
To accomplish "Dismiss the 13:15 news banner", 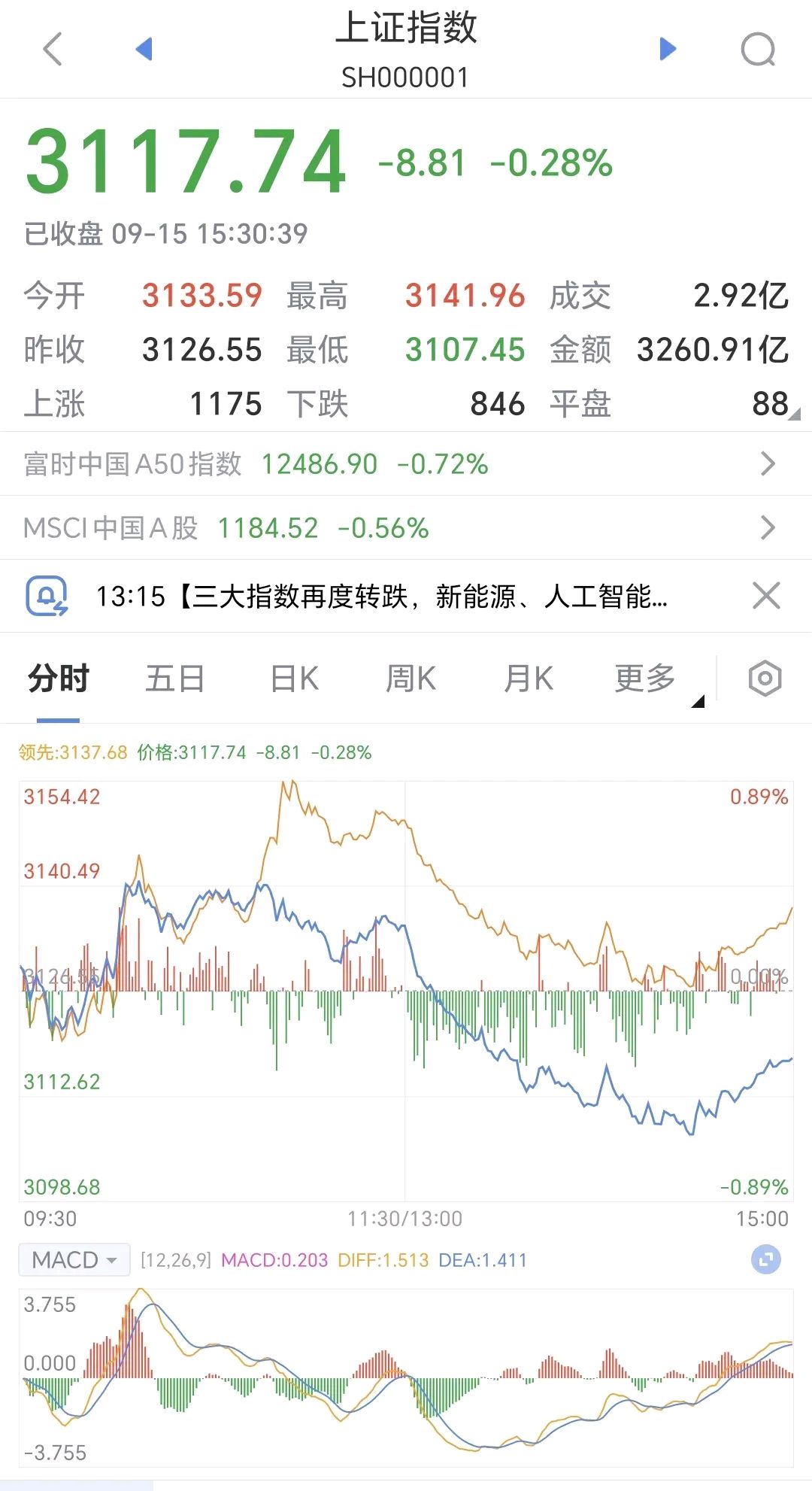I will 765,595.
